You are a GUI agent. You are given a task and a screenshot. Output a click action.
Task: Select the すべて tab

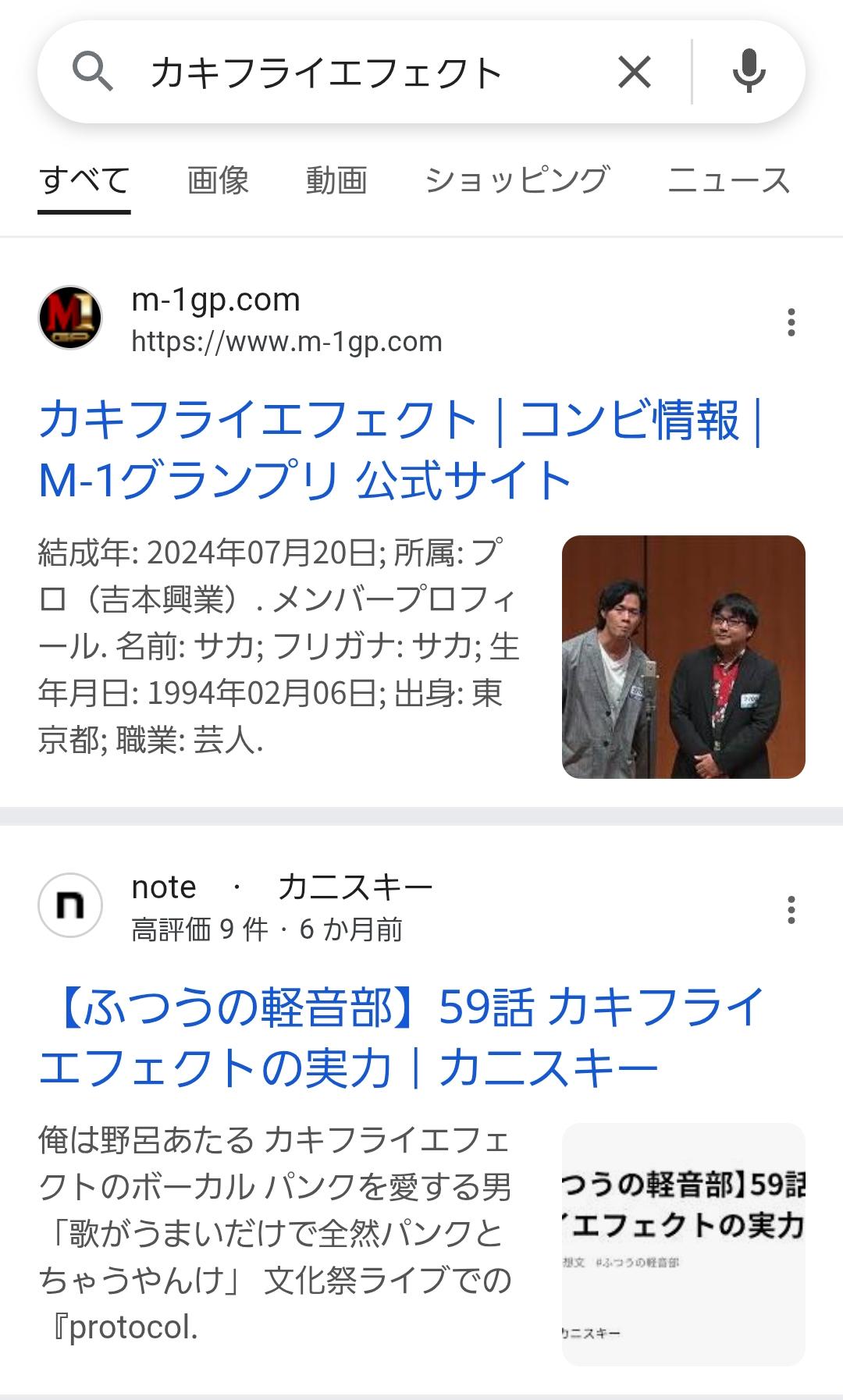click(x=84, y=181)
